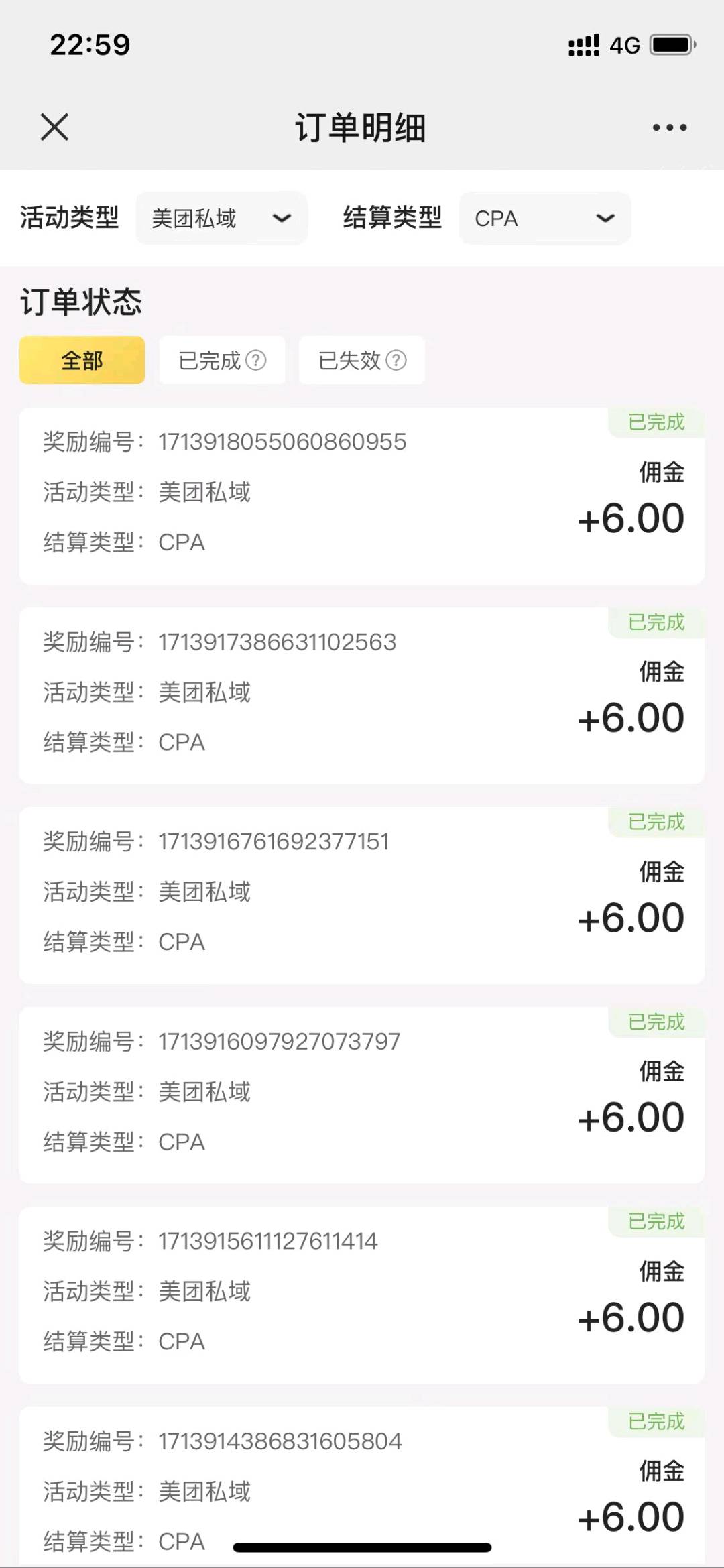724x1568 pixels.
Task: Expand the 活动类型 dropdown showing 美团私域
Action: coord(222,219)
